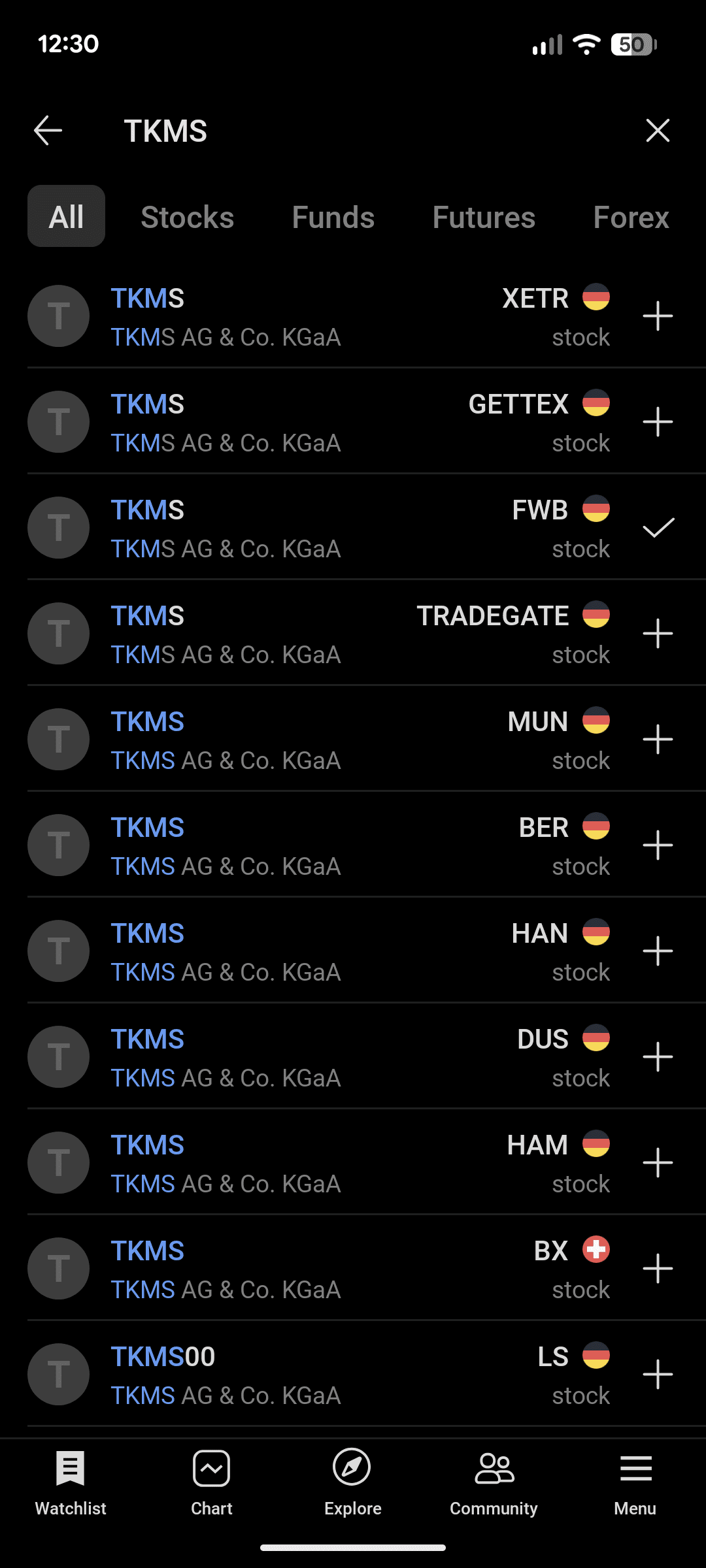This screenshot has width=706, height=1568.
Task: Add the GETTEX TKMS listing
Action: (x=658, y=423)
